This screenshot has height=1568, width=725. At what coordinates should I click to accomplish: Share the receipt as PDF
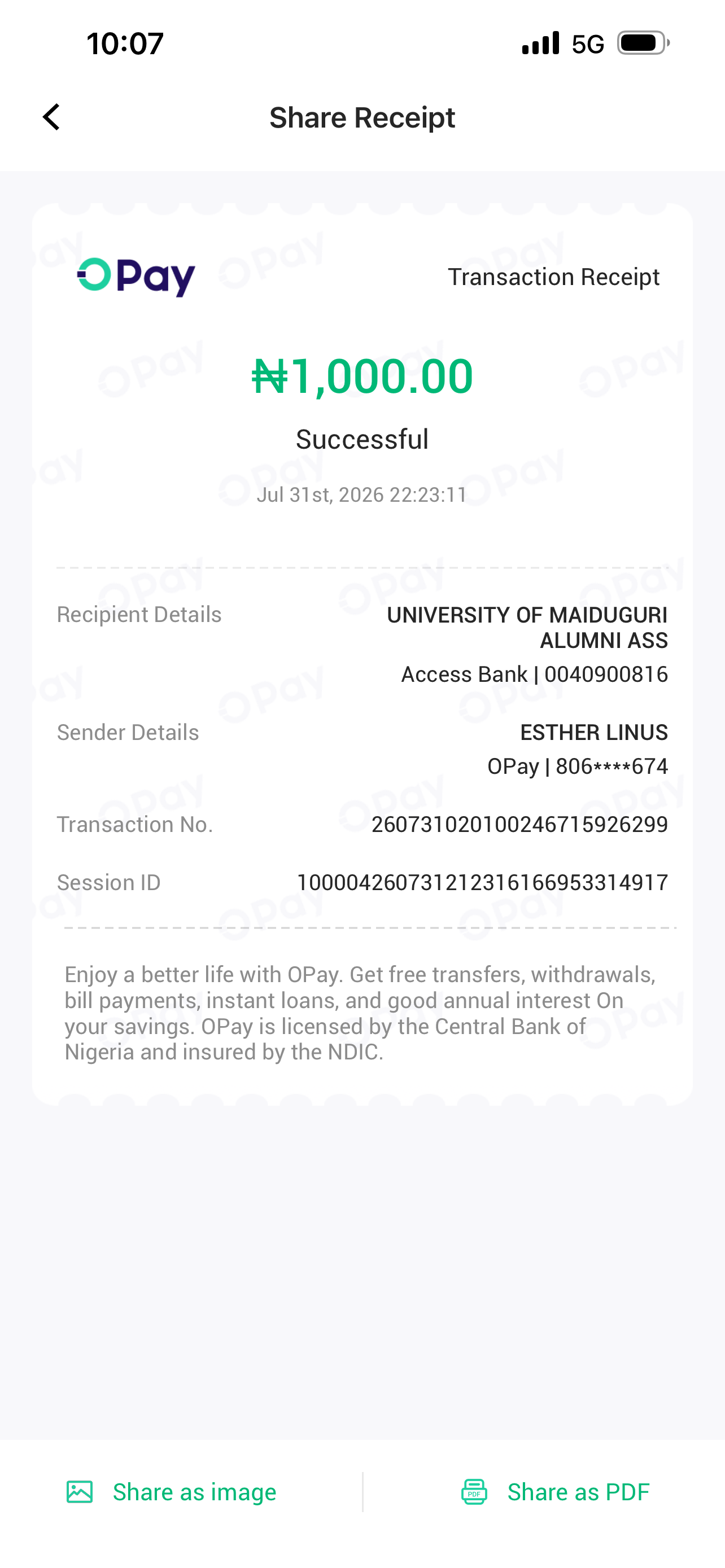click(x=554, y=1492)
